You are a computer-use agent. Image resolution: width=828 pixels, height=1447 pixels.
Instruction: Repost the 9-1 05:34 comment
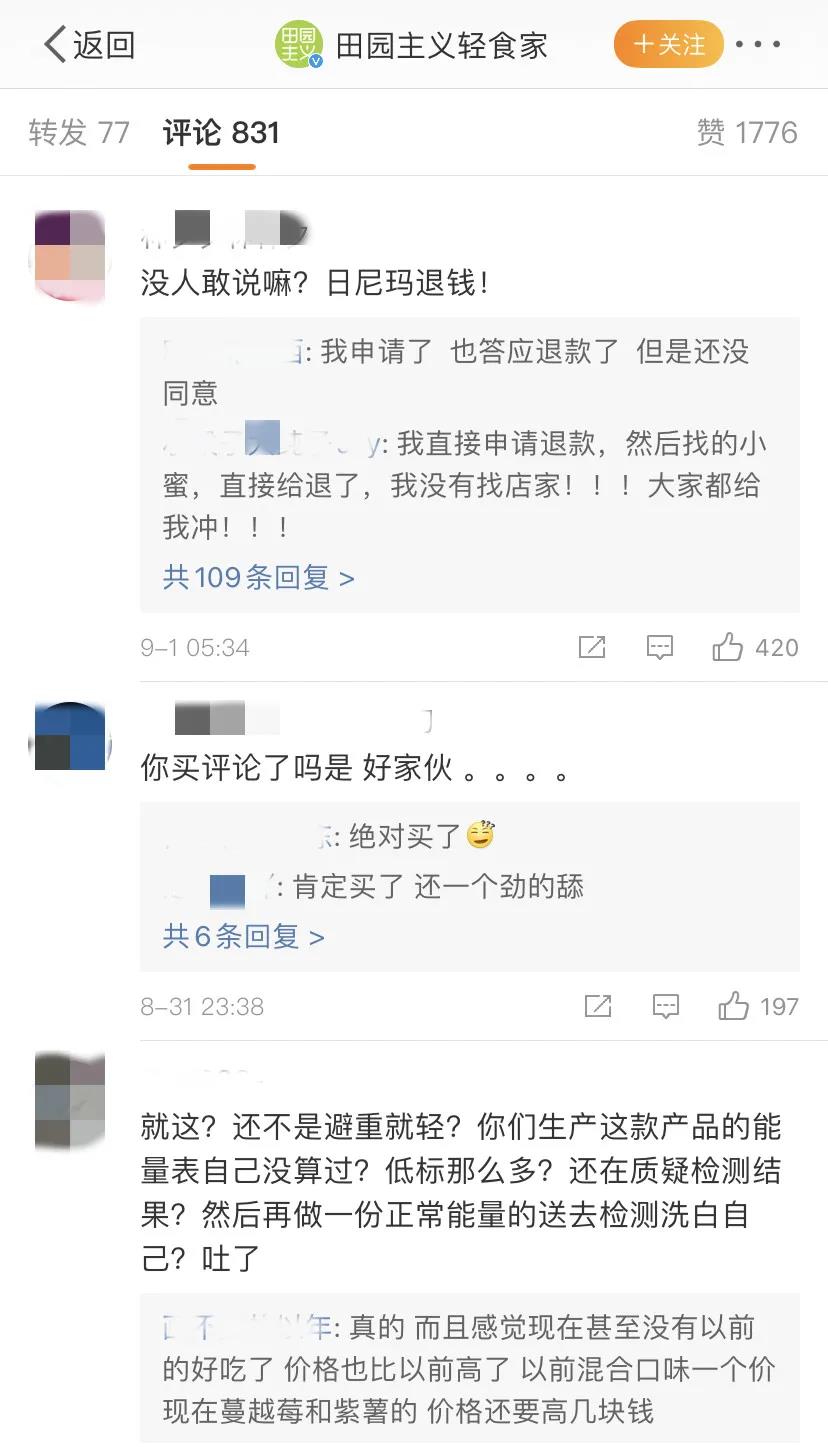tap(592, 648)
